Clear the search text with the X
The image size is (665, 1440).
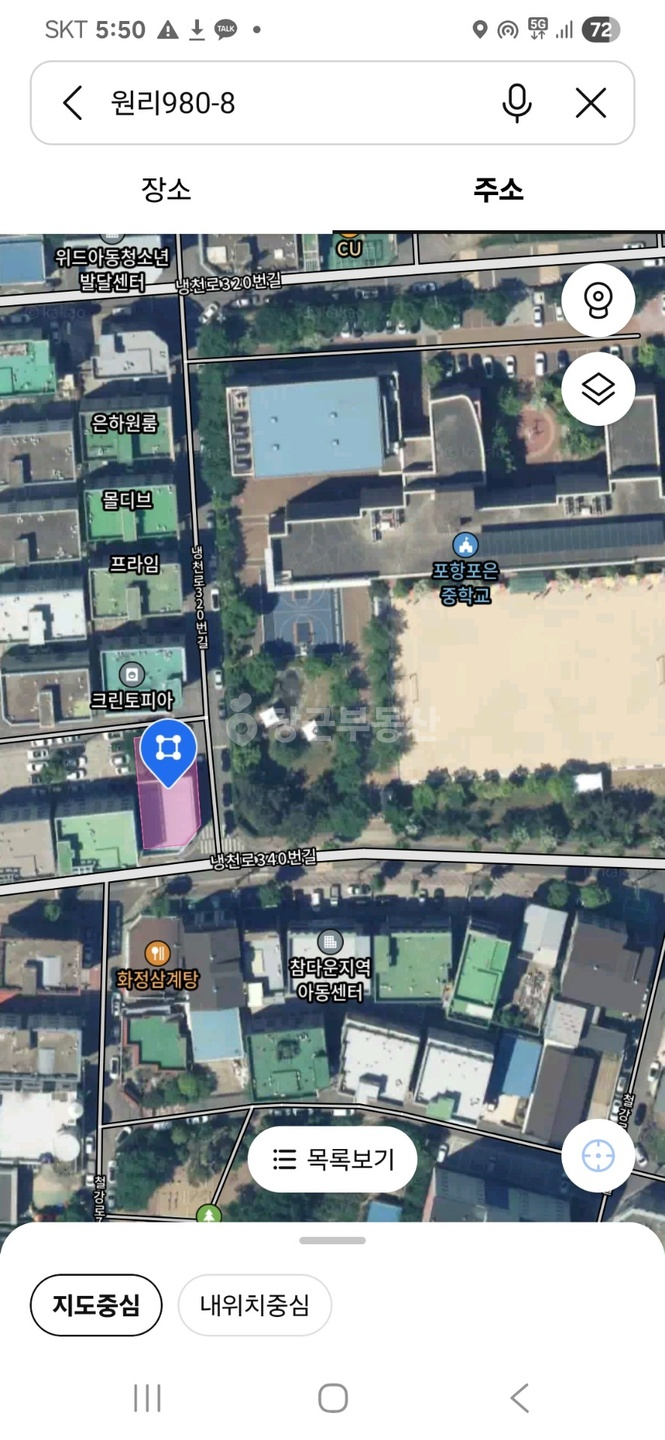[591, 103]
